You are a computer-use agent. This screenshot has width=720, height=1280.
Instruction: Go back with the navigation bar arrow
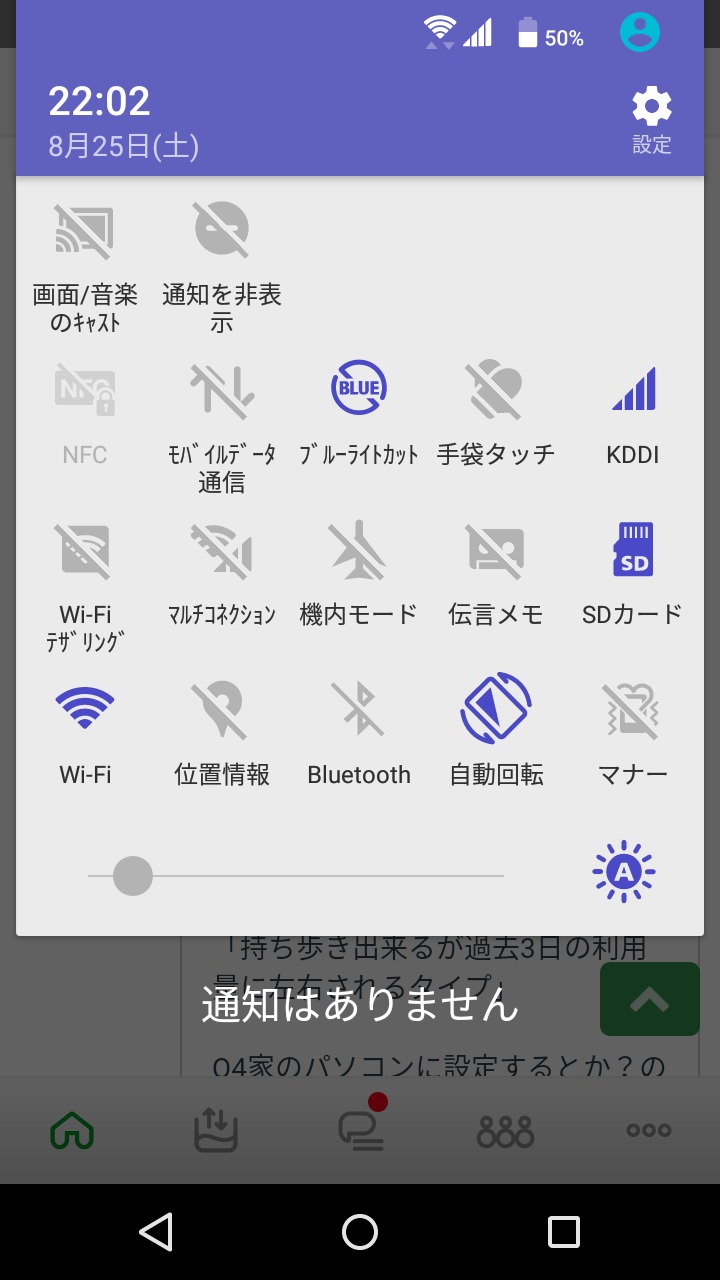[156, 1232]
